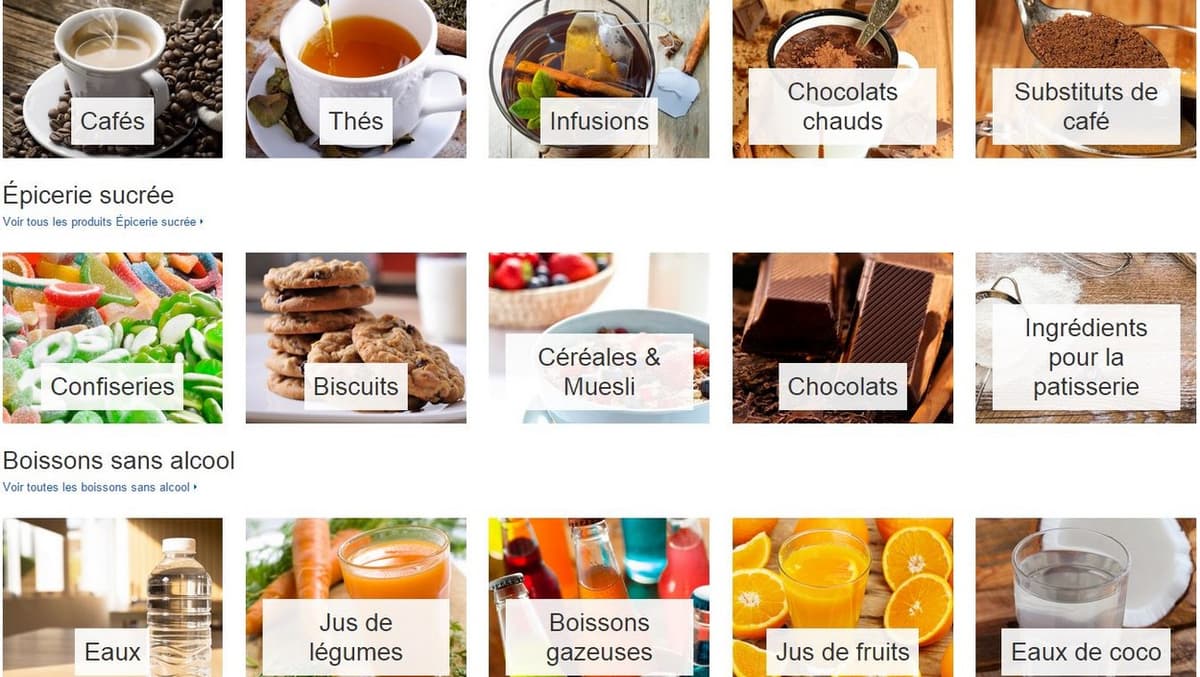Screen dimensions: 1200x677
Task: Browse the Biscuits category tile
Action: 355,338
